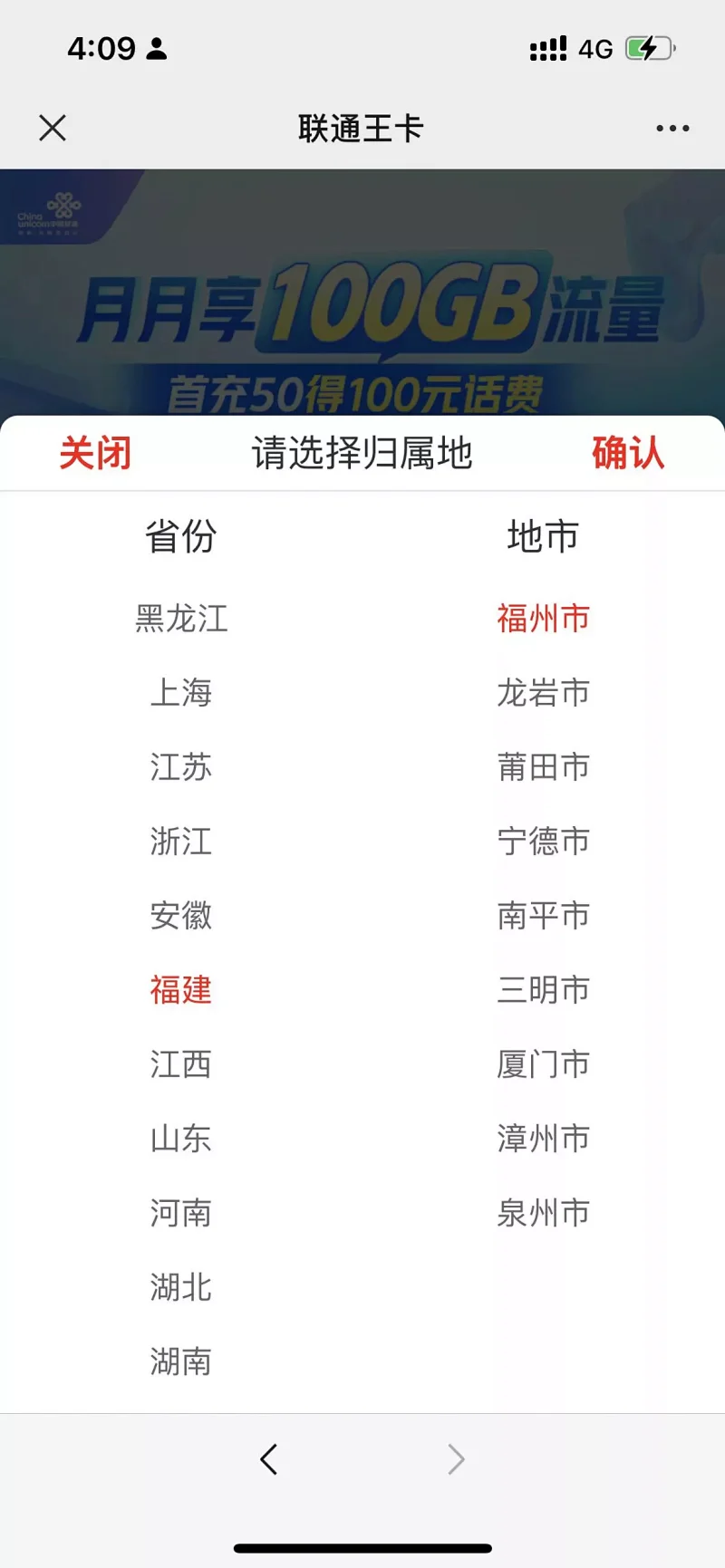Screen dimensions: 725x1568
Task: Select 江苏 province
Action: point(181,767)
